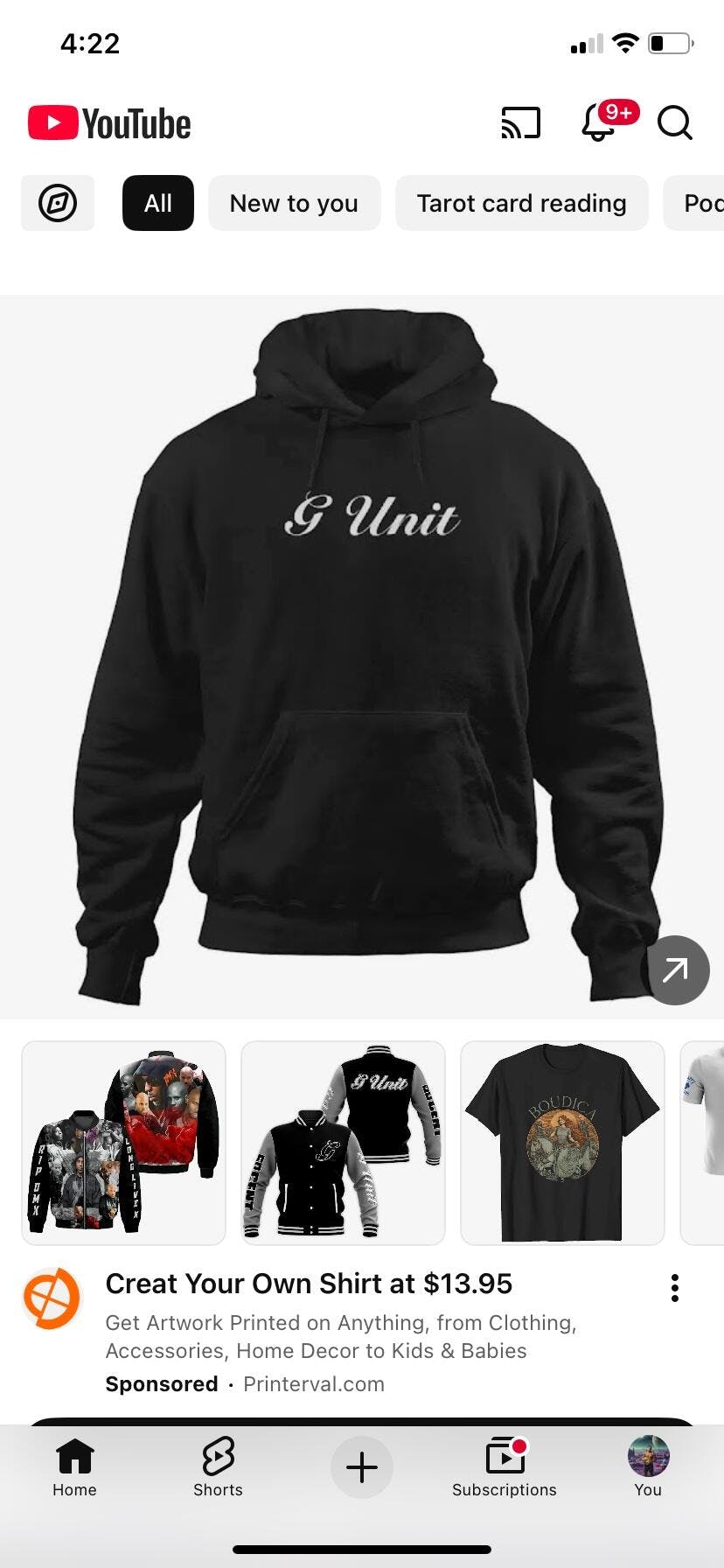Tap the arrow button on hoodie ad

pyautogui.click(x=675, y=970)
